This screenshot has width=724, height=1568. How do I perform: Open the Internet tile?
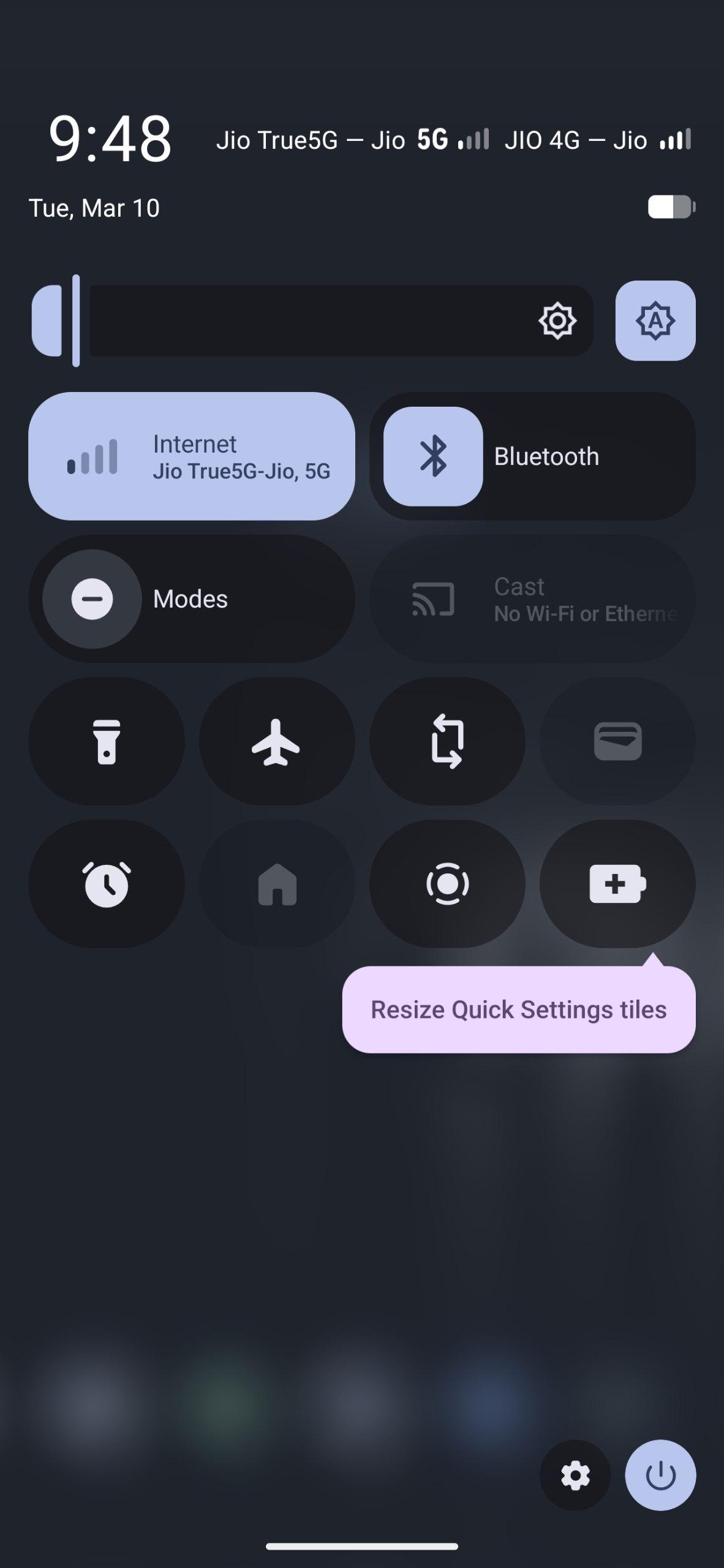[191, 456]
